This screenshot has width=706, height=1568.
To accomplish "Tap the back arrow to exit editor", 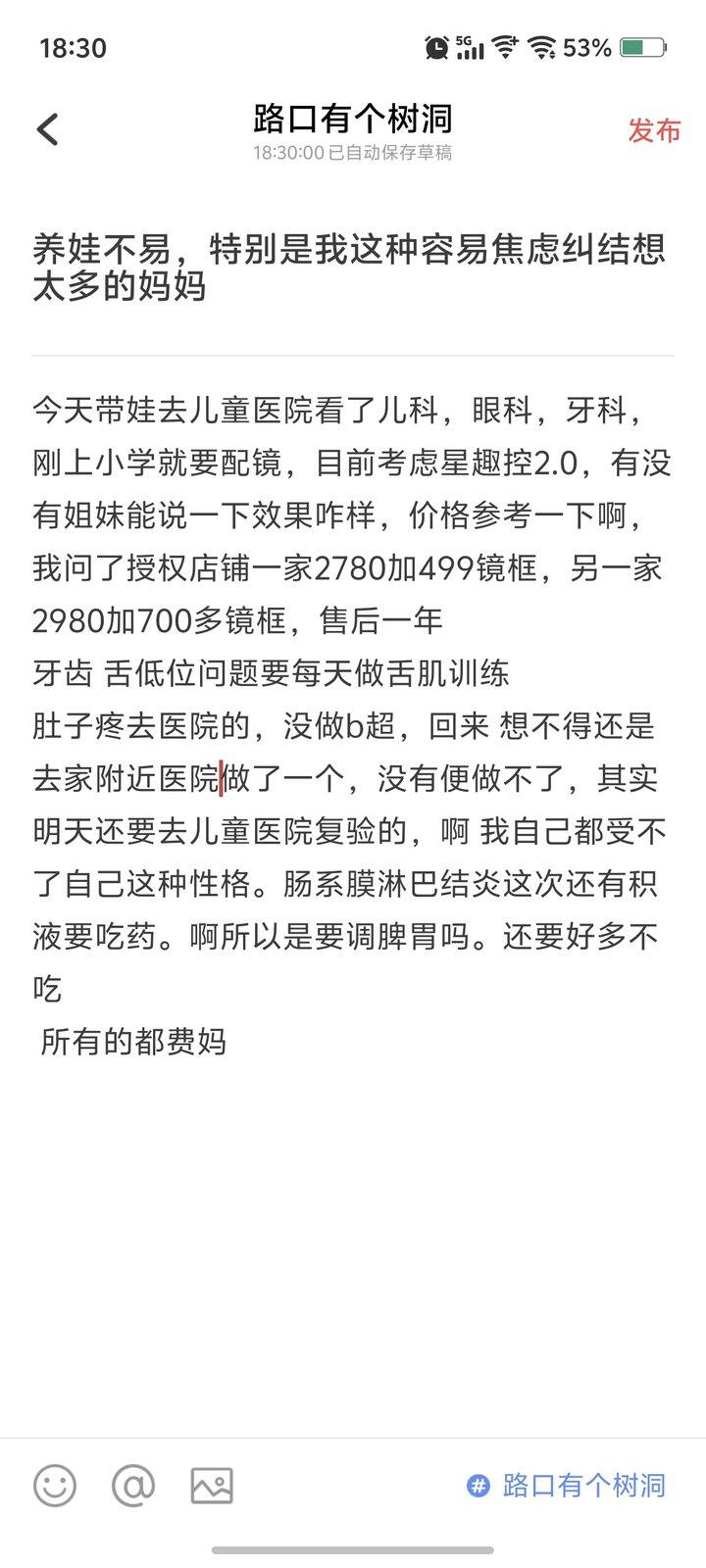I will 47,128.
